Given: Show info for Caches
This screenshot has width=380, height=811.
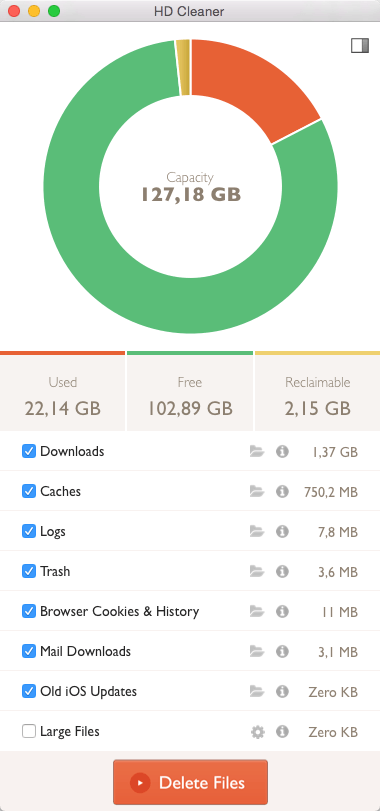Looking at the screenshot, I should pyautogui.click(x=282, y=491).
